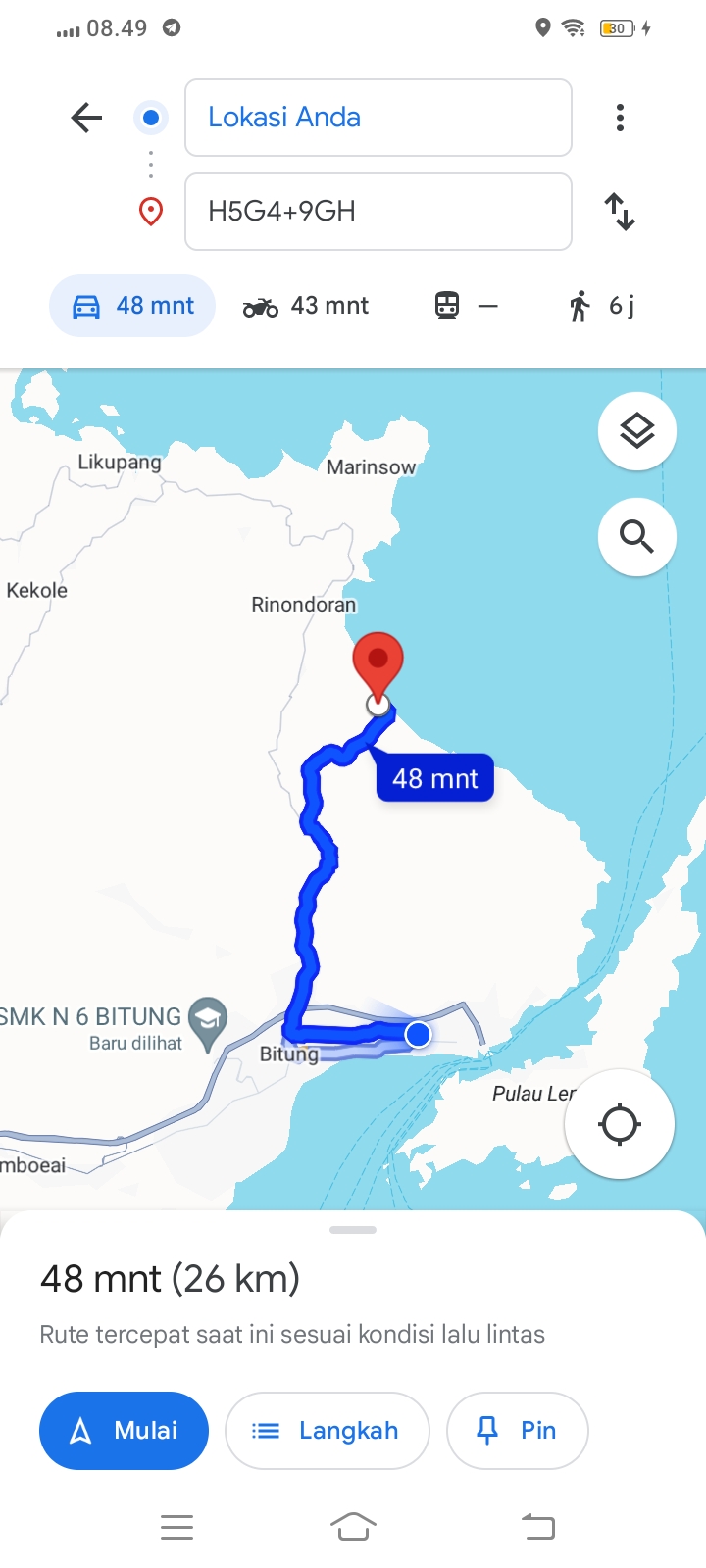Edit the H5G4+9GH destination field
The width and height of the screenshot is (706, 1568).
[378, 212]
